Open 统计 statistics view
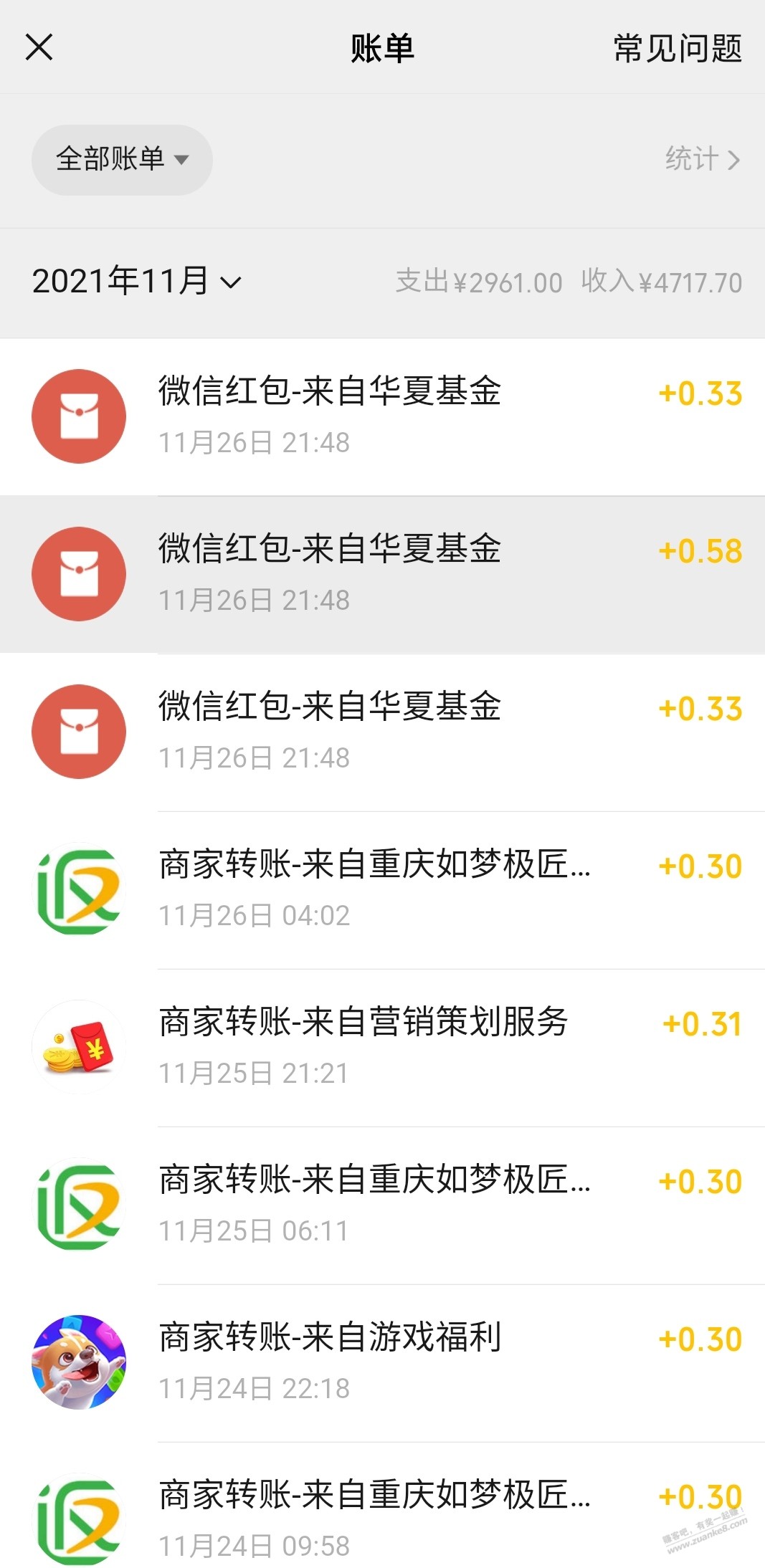 pyautogui.click(x=701, y=159)
